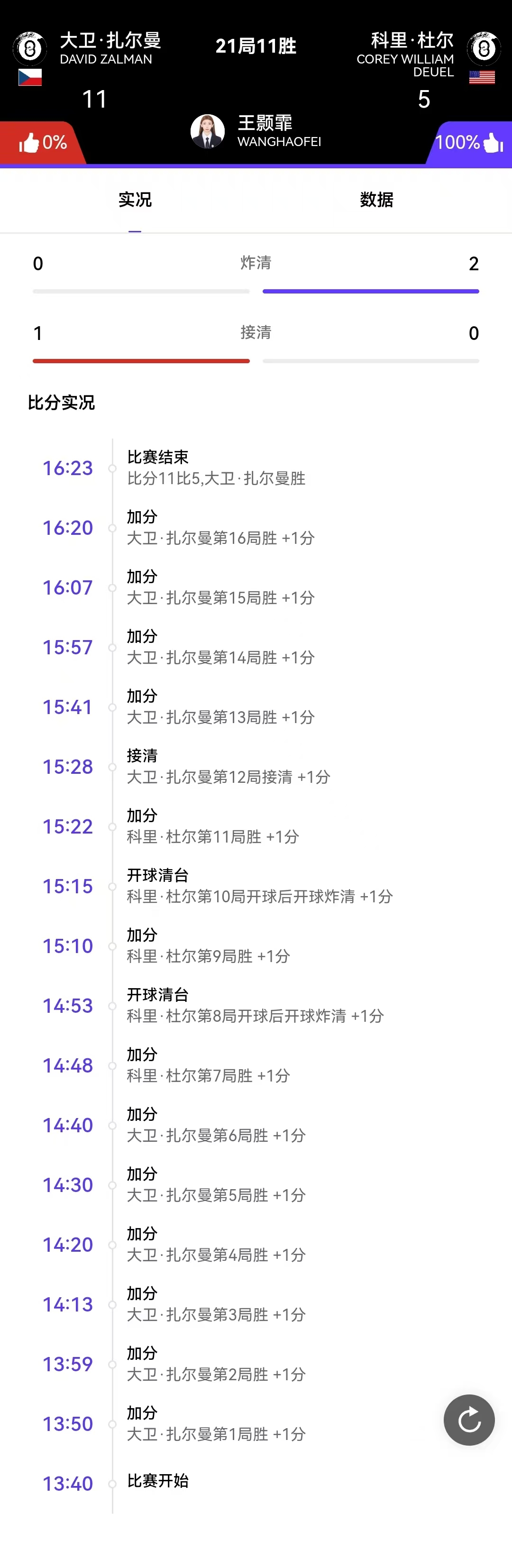The height and width of the screenshot is (1568, 512).
Task: Open 科里·杜尔's player profile
Action: point(484,49)
